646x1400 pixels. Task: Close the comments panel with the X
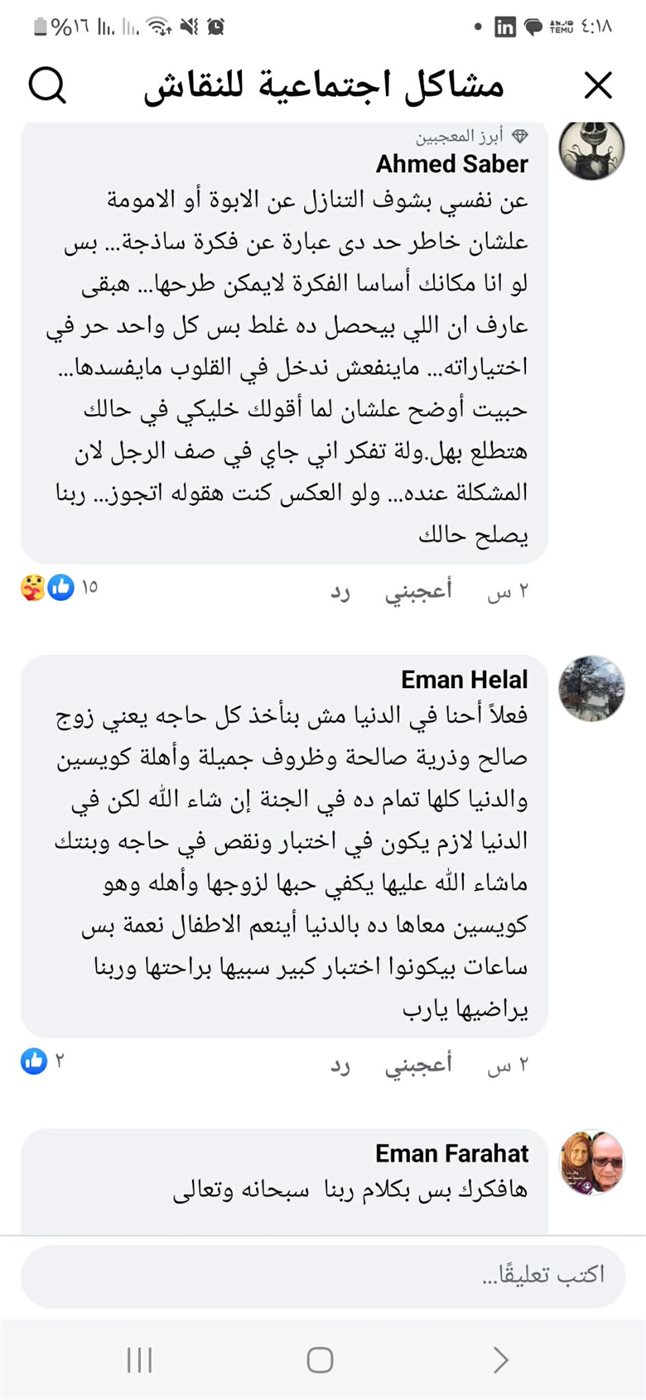click(597, 87)
